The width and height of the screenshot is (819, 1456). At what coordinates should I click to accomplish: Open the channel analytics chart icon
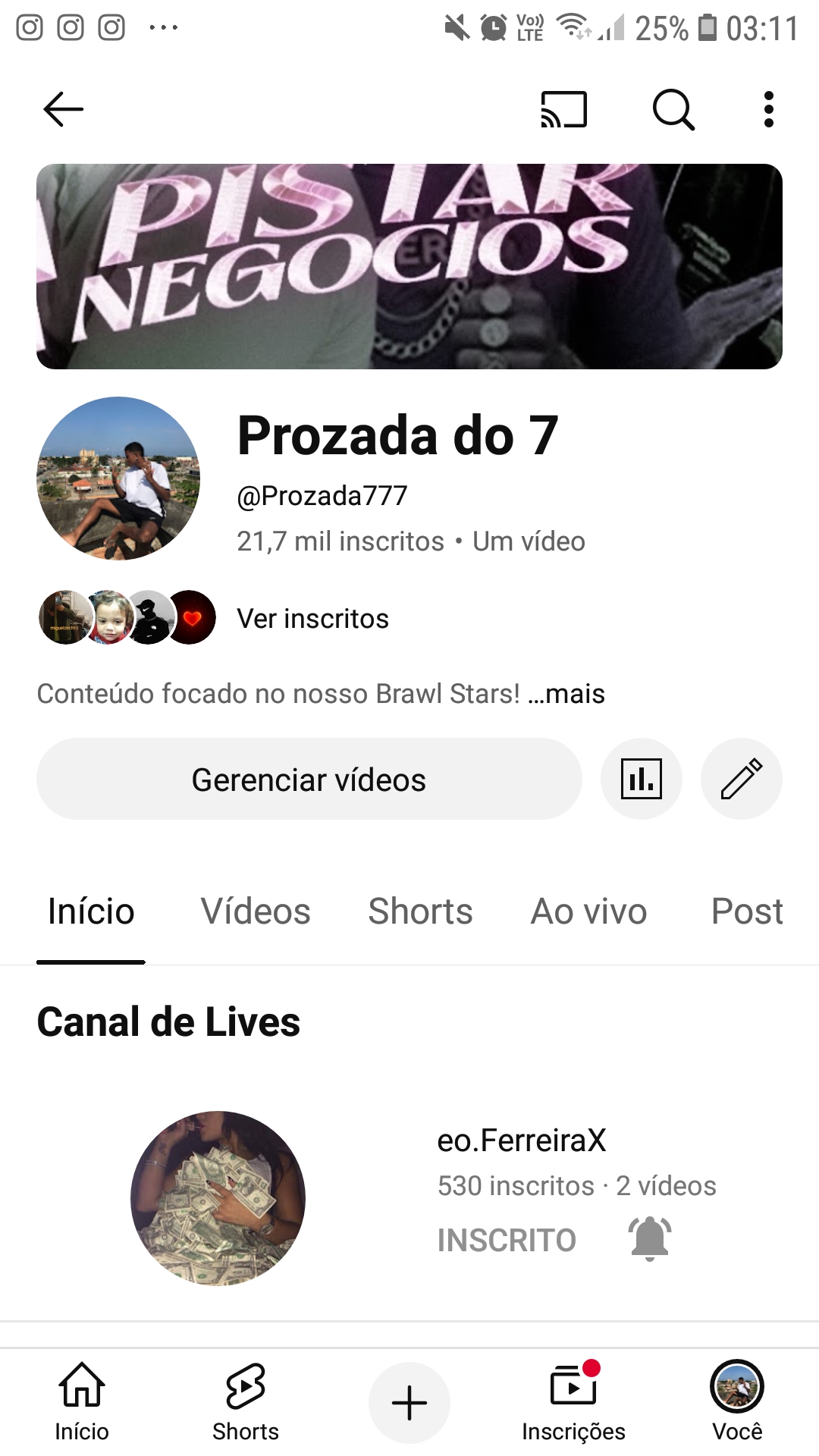(x=641, y=780)
